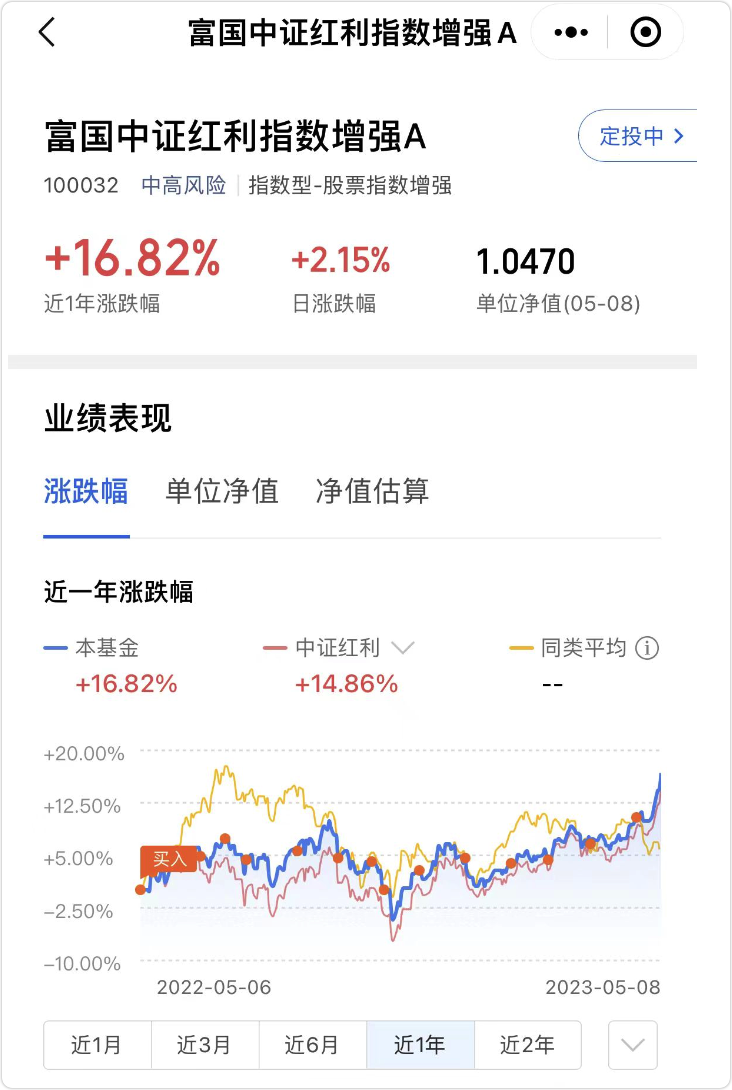Open the 净值估算 tab
The image size is (732, 1090).
372,492
